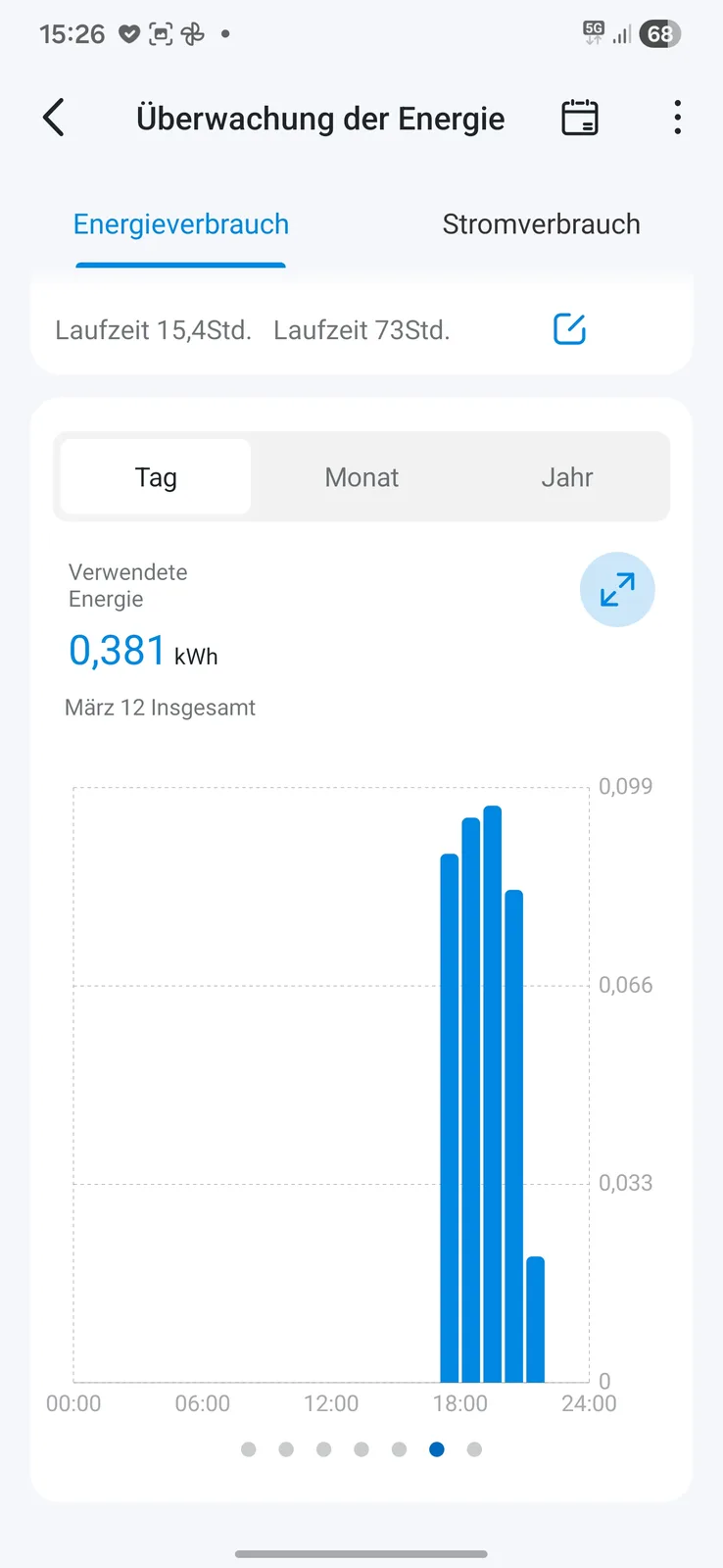The image size is (723, 1568).
Task: Switch to the Stromverbrauch tab
Action: pos(541,224)
